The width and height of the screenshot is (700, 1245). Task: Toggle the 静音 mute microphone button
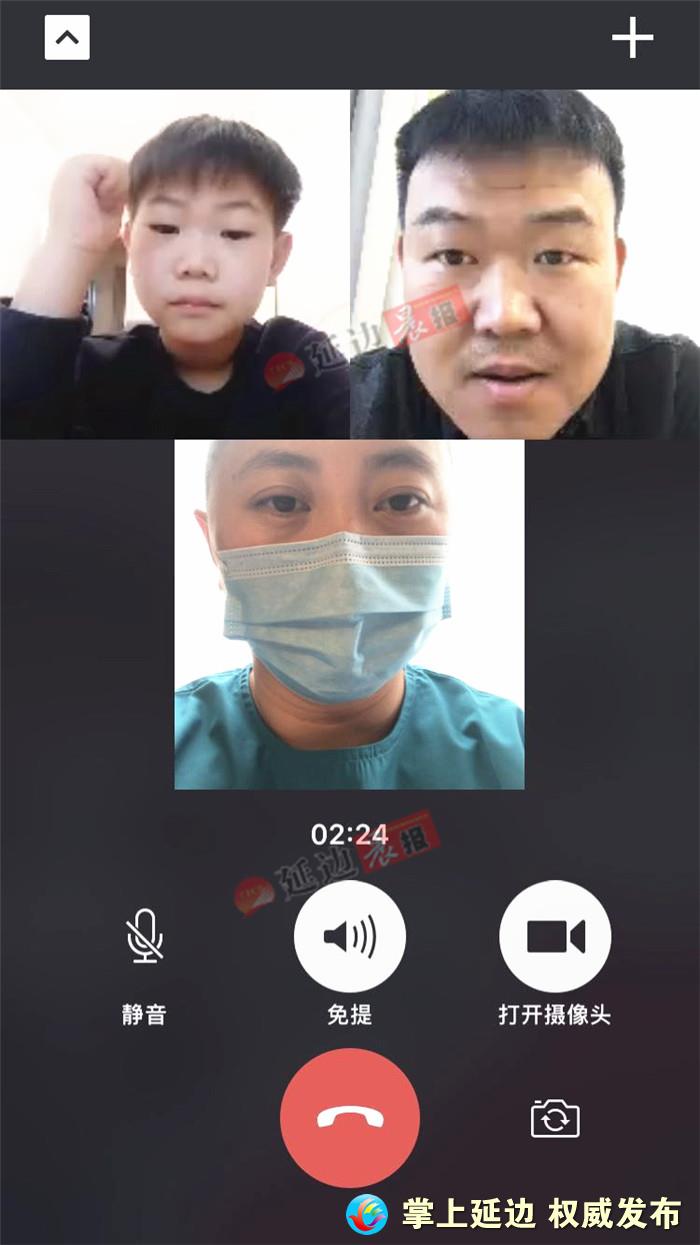[x=145, y=937]
